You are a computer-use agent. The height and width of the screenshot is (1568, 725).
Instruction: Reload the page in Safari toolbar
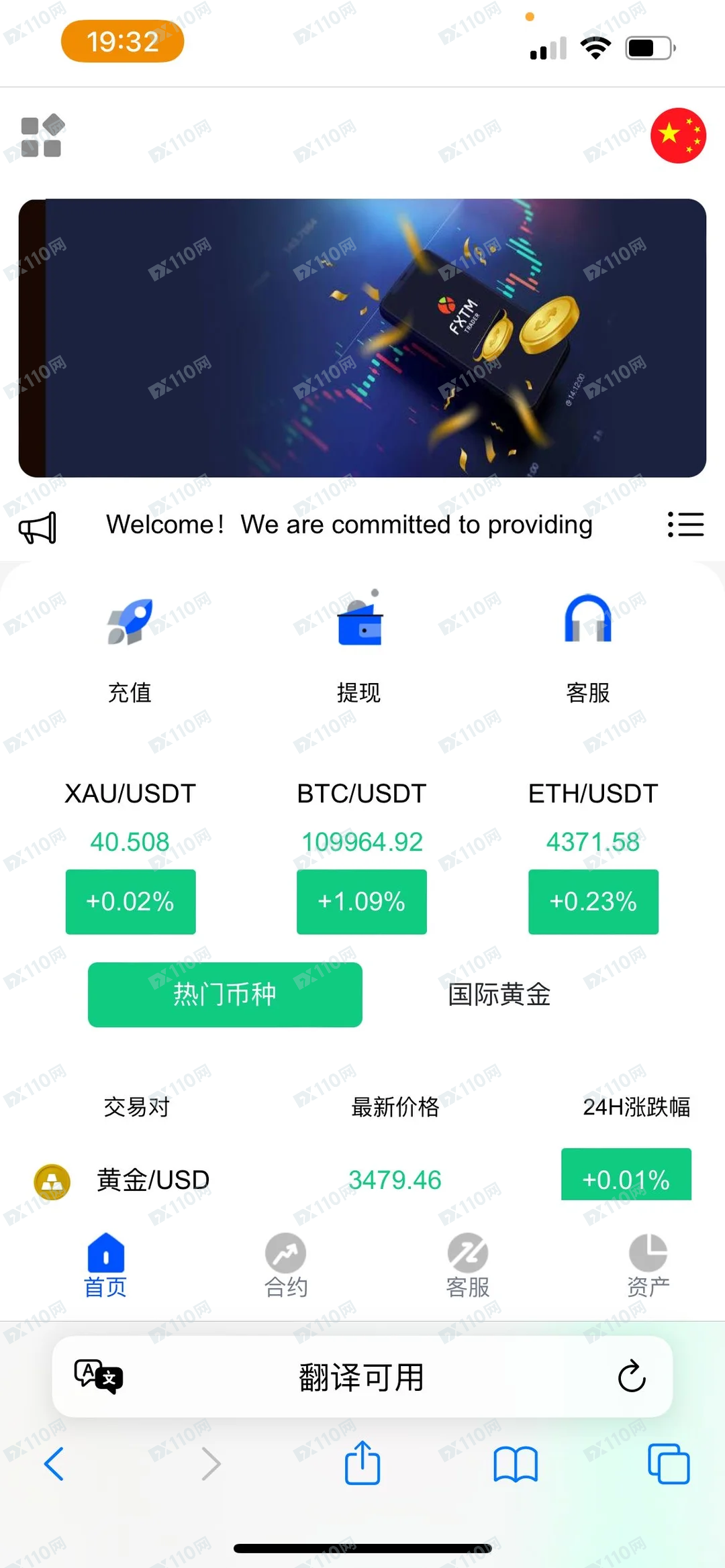630,1376
